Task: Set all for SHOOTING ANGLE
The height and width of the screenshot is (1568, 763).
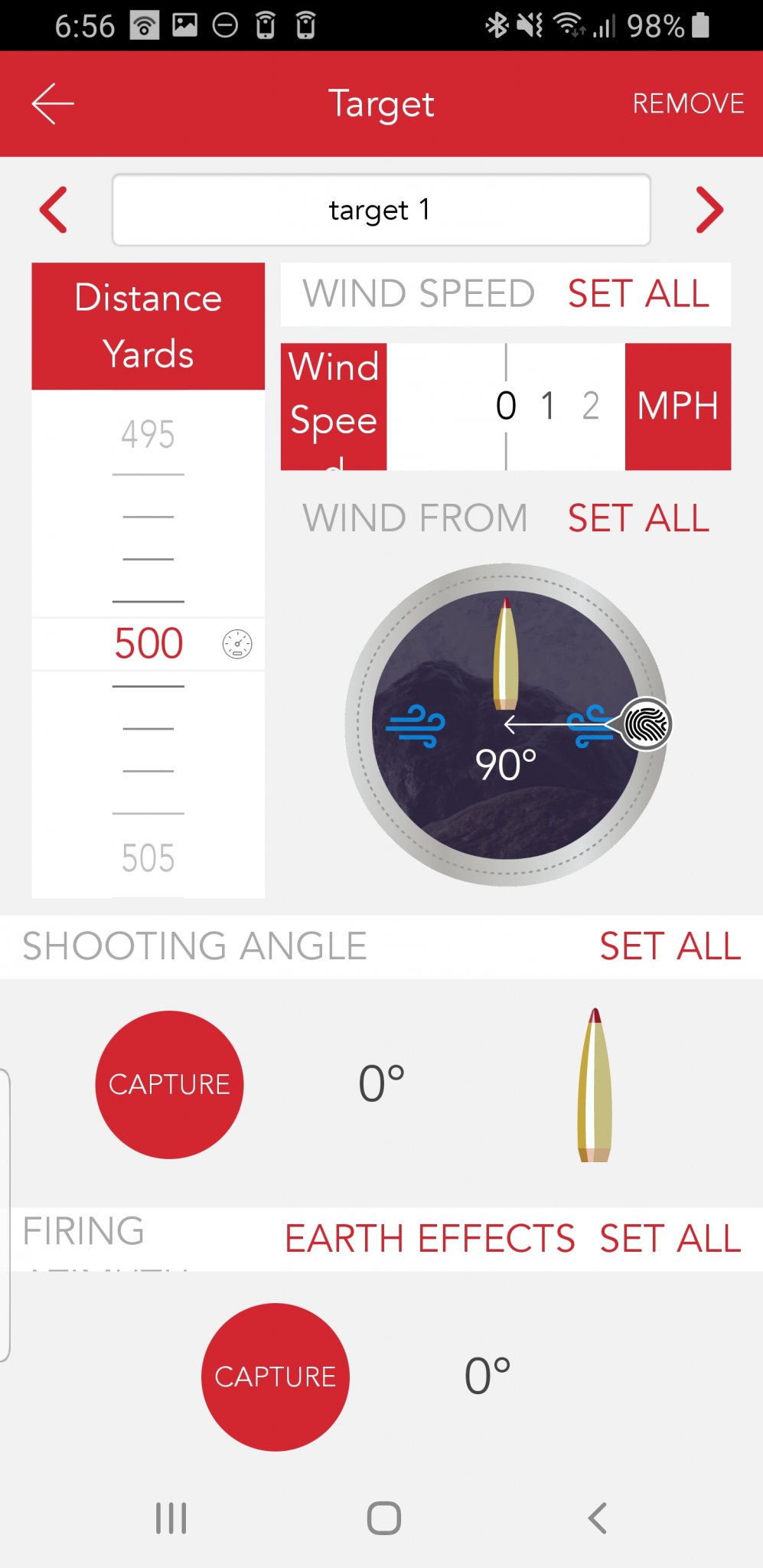Action: click(x=670, y=947)
